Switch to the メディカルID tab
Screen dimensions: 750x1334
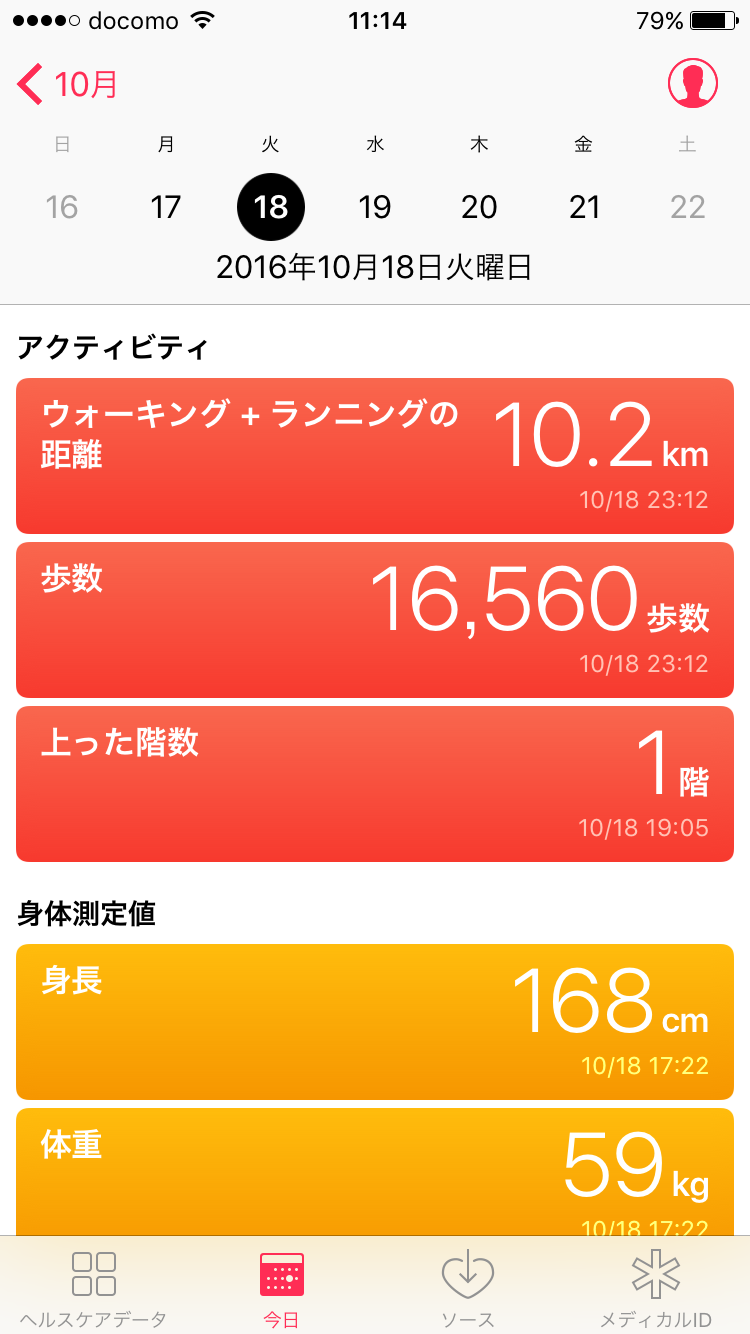pyautogui.click(x=656, y=1288)
